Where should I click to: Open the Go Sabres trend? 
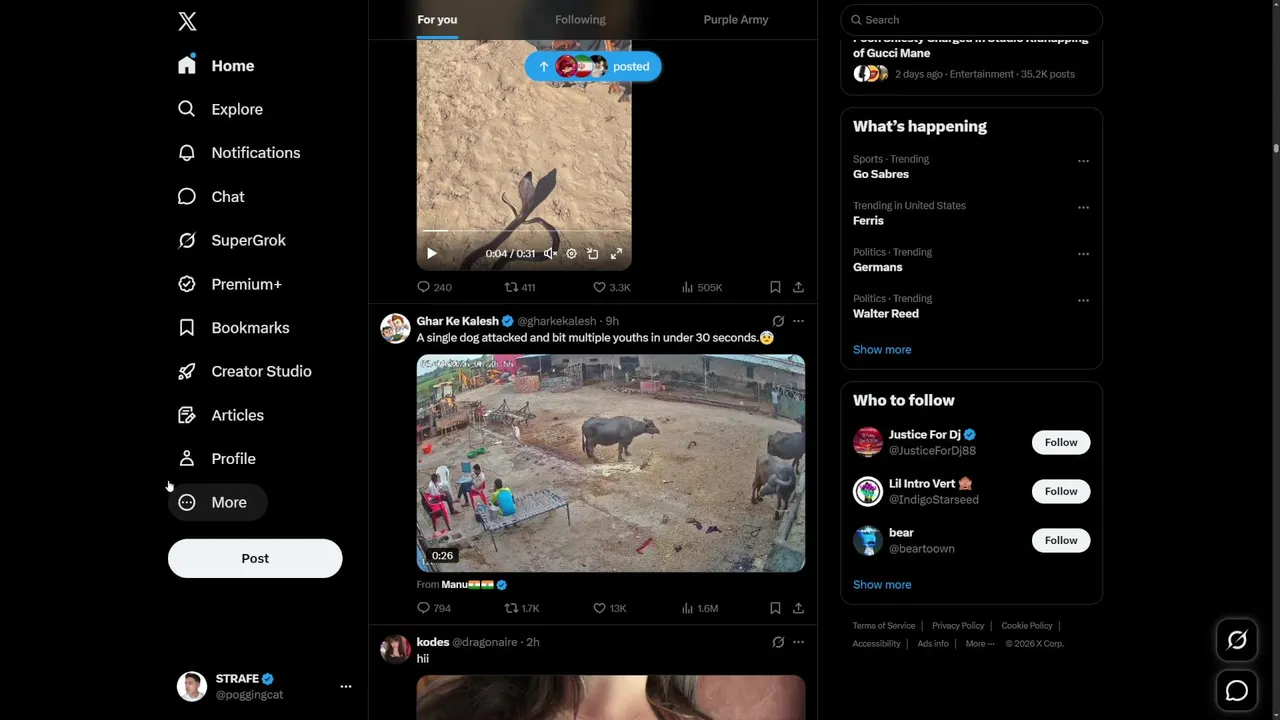pyautogui.click(x=881, y=174)
